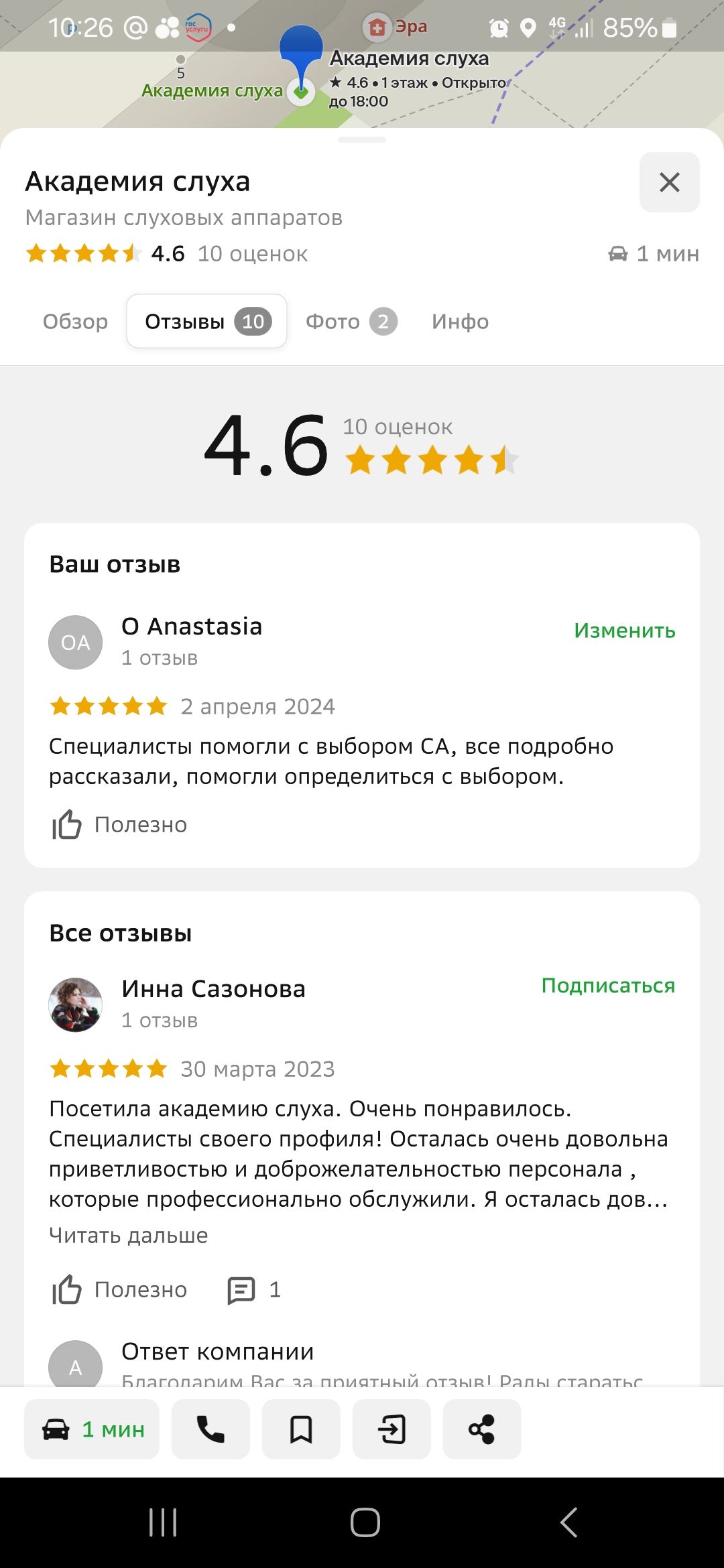Open comments on Инна Сазонова's review
Image resolution: width=724 pixels, height=1568 pixels.
[253, 1289]
